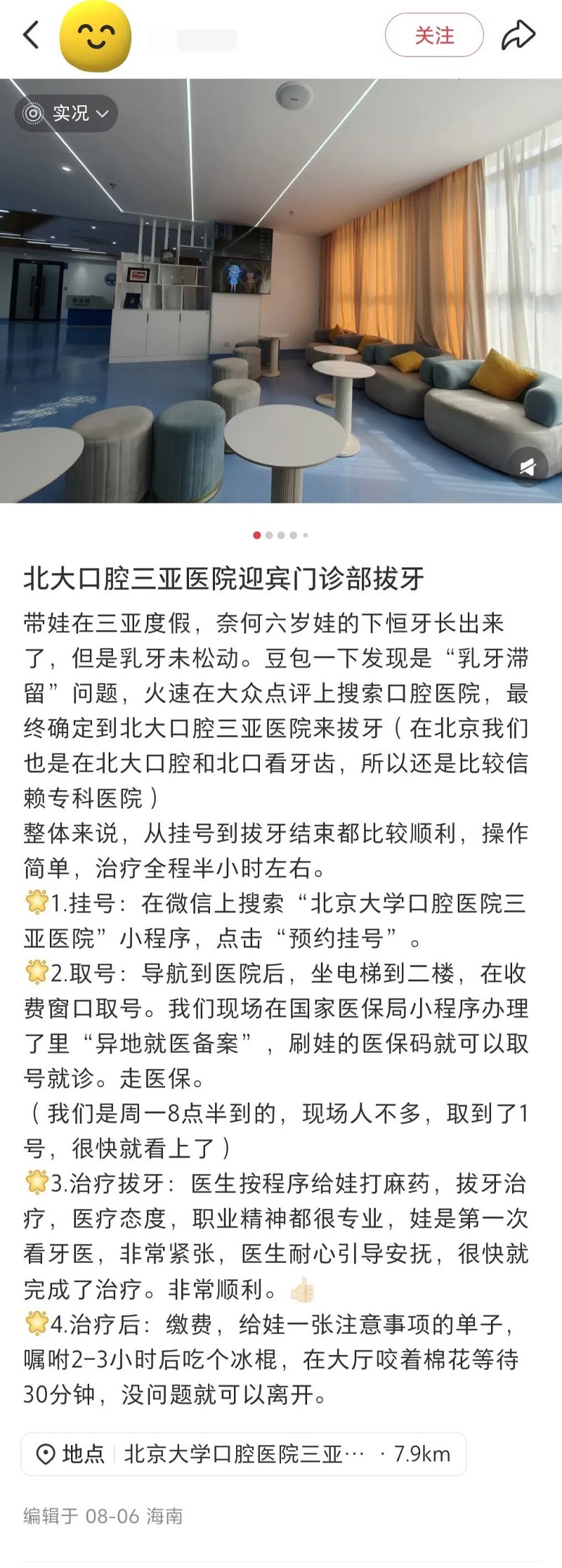The height and width of the screenshot is (1568, 562).
Task: Toggle the live photo sound icon
Action: click(x=528, y=466)
